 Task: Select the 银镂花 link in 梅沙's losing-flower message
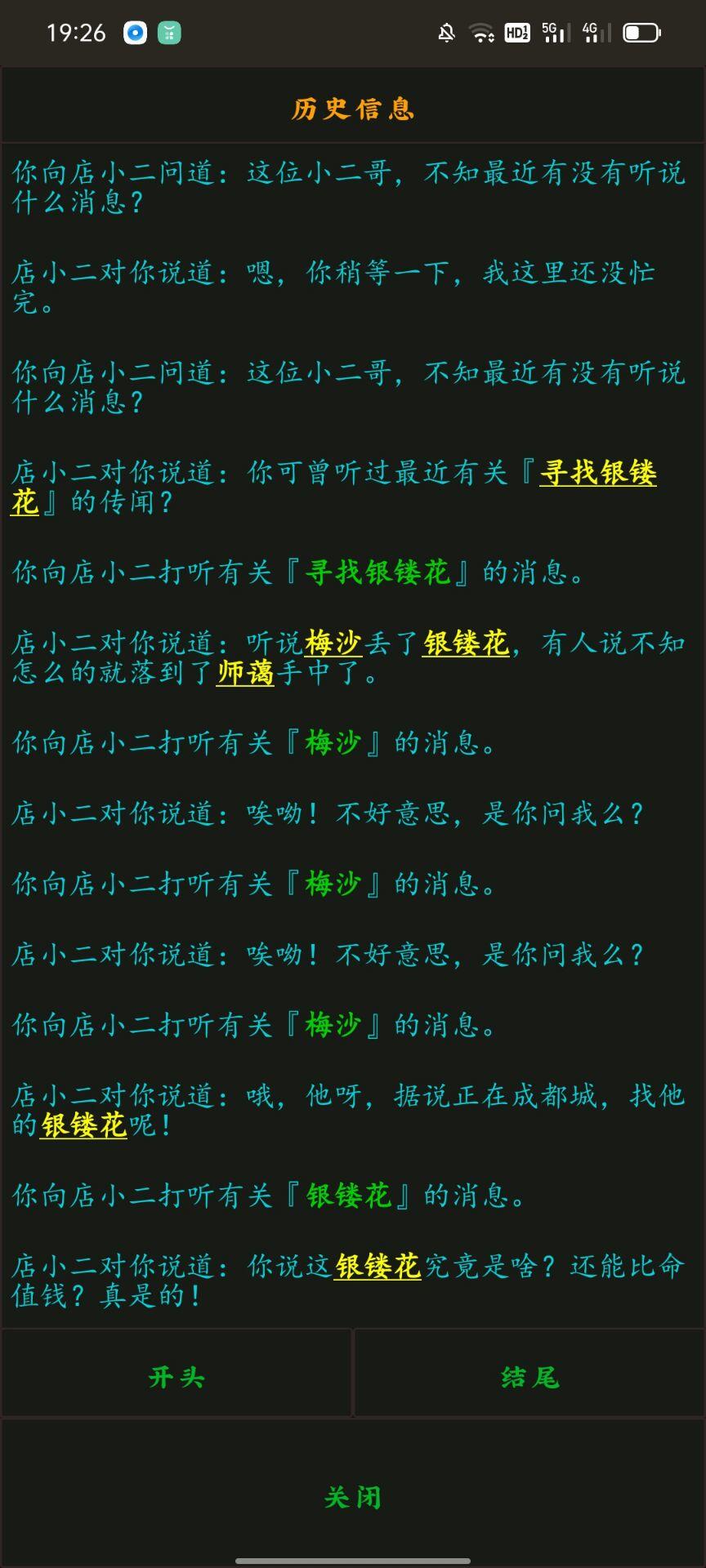[x=464, y=642]
